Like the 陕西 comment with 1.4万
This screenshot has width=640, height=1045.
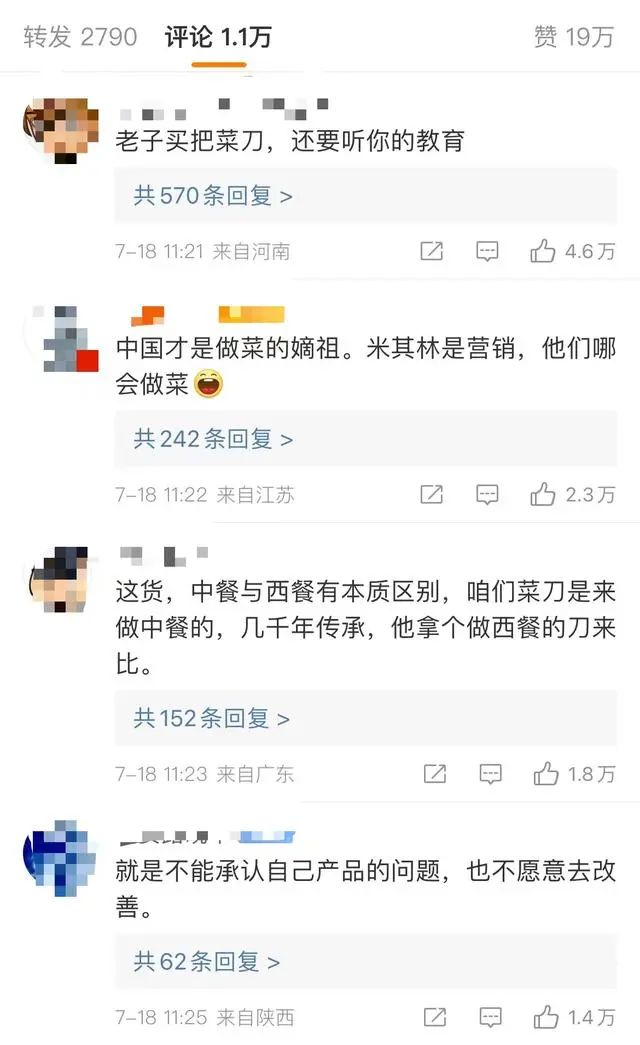574,1017
